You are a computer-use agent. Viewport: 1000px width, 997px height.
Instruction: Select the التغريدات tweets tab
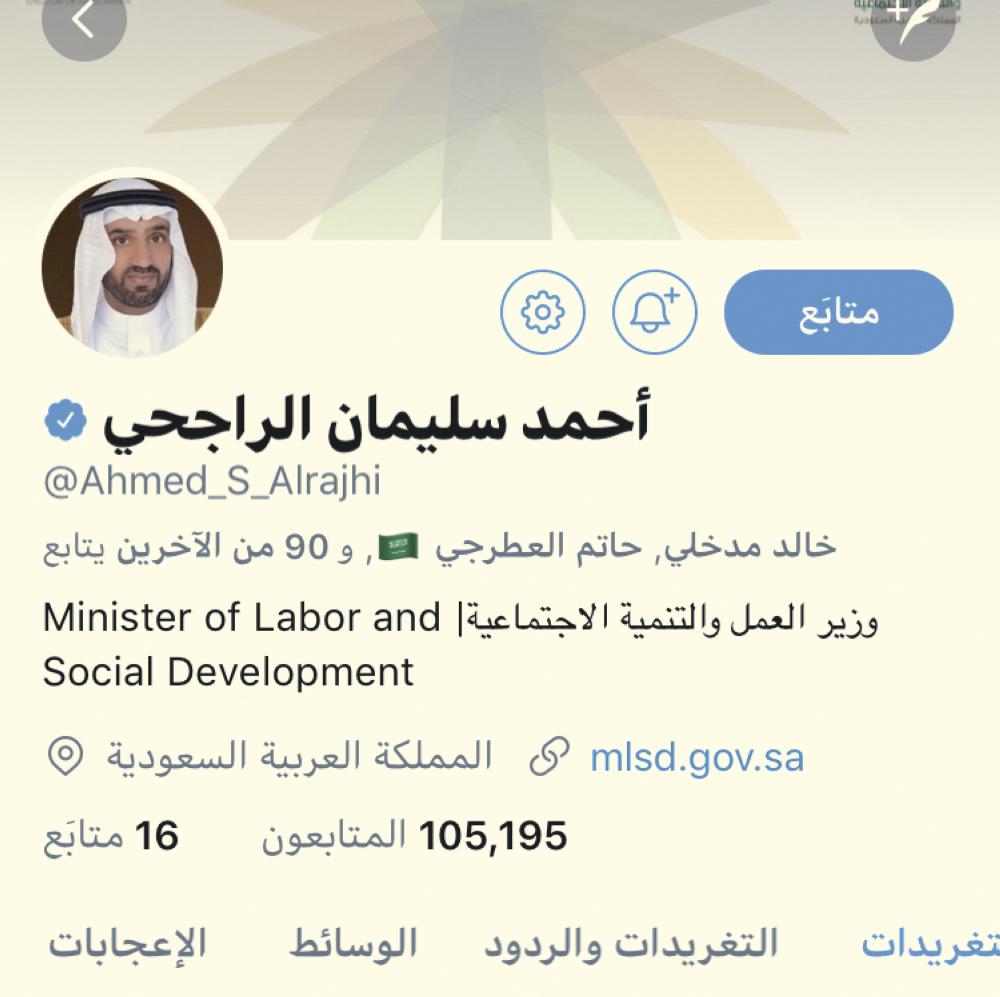pyautogui.click(x=930, y=944)
